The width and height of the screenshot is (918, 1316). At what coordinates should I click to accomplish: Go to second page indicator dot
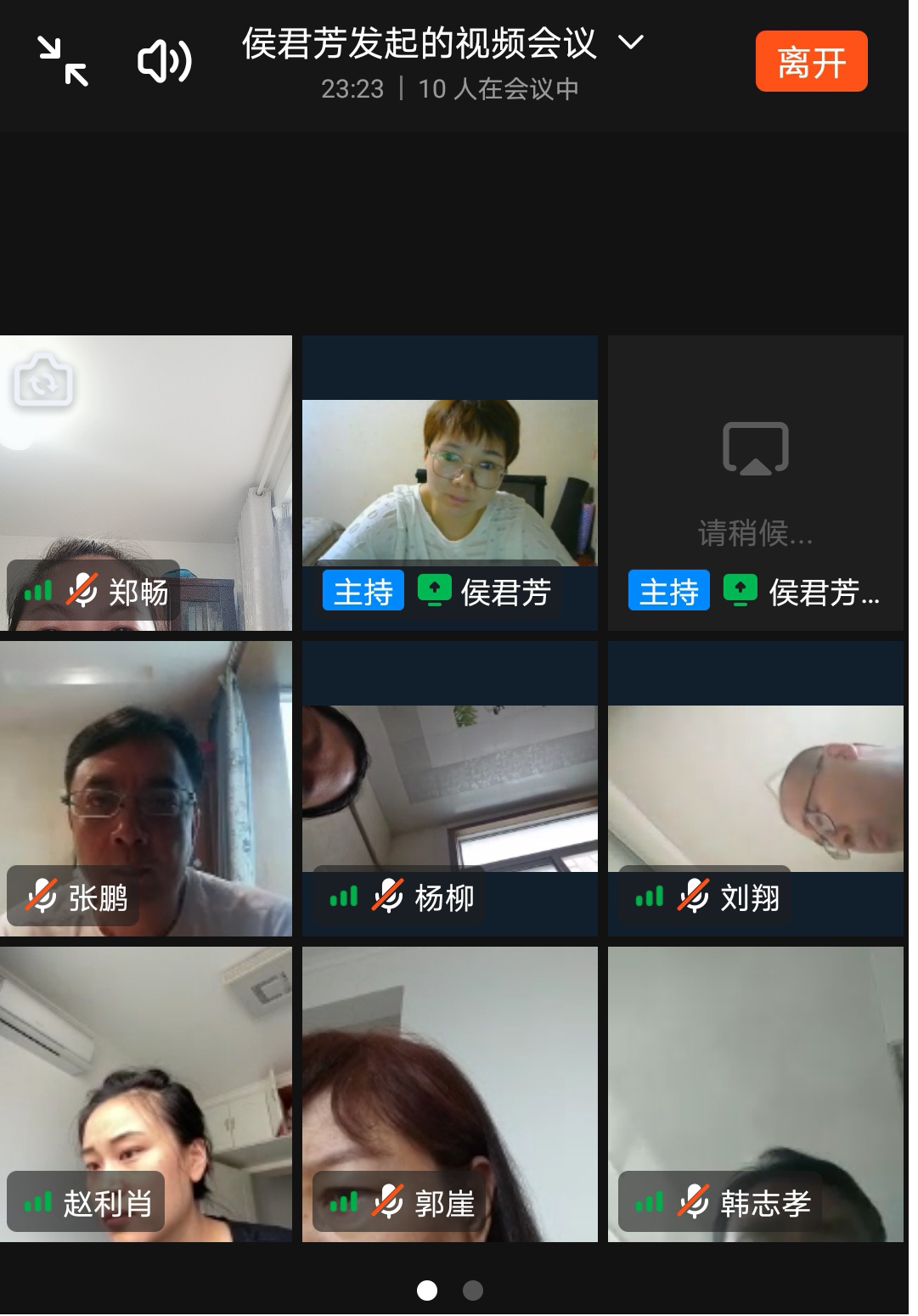point(473,1291)
